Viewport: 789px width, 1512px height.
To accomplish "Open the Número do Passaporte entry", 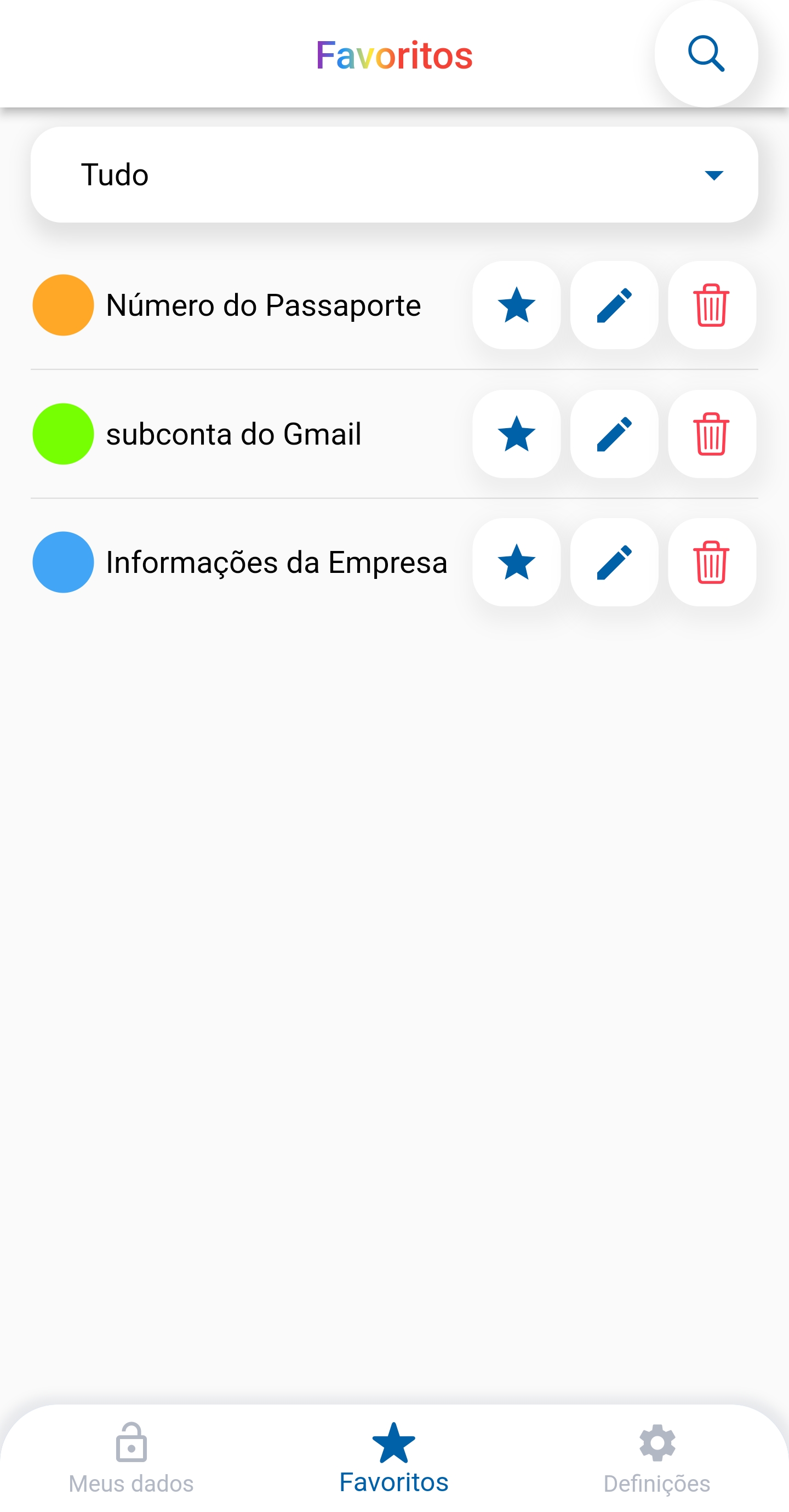I will (x=263, y=305).
